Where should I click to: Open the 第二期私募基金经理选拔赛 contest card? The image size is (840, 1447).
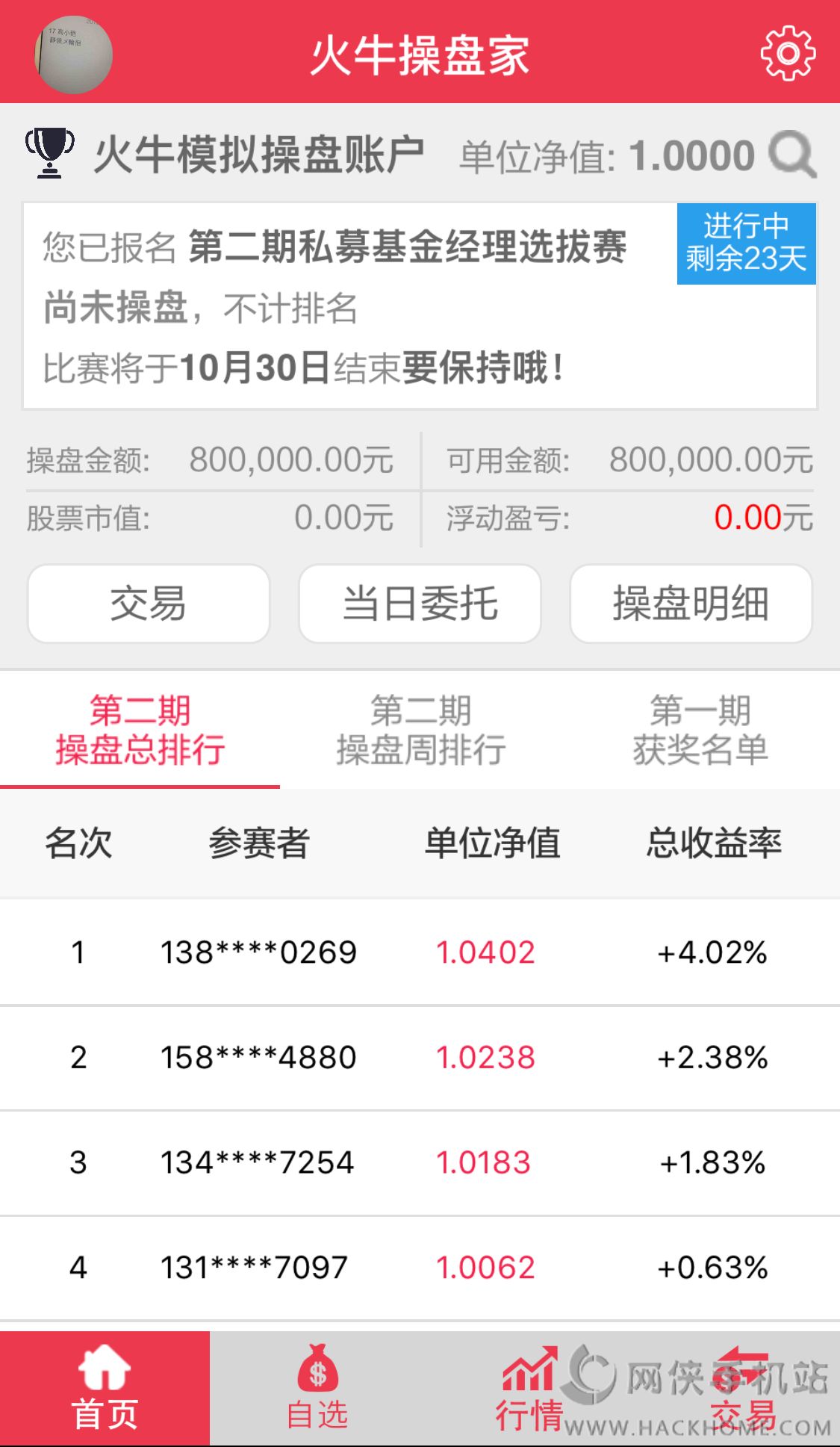(x=420, y=306)
